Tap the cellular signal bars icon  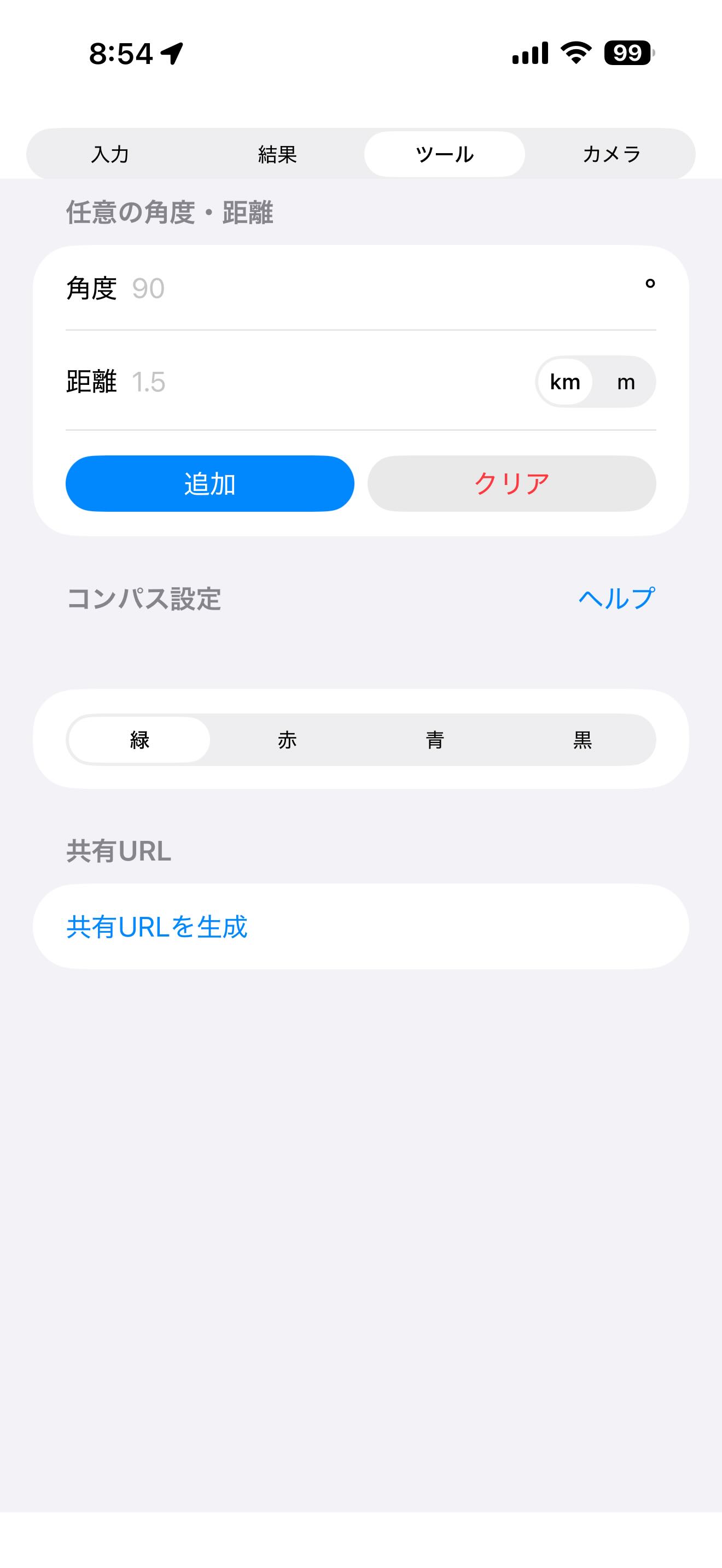[529, 55]
